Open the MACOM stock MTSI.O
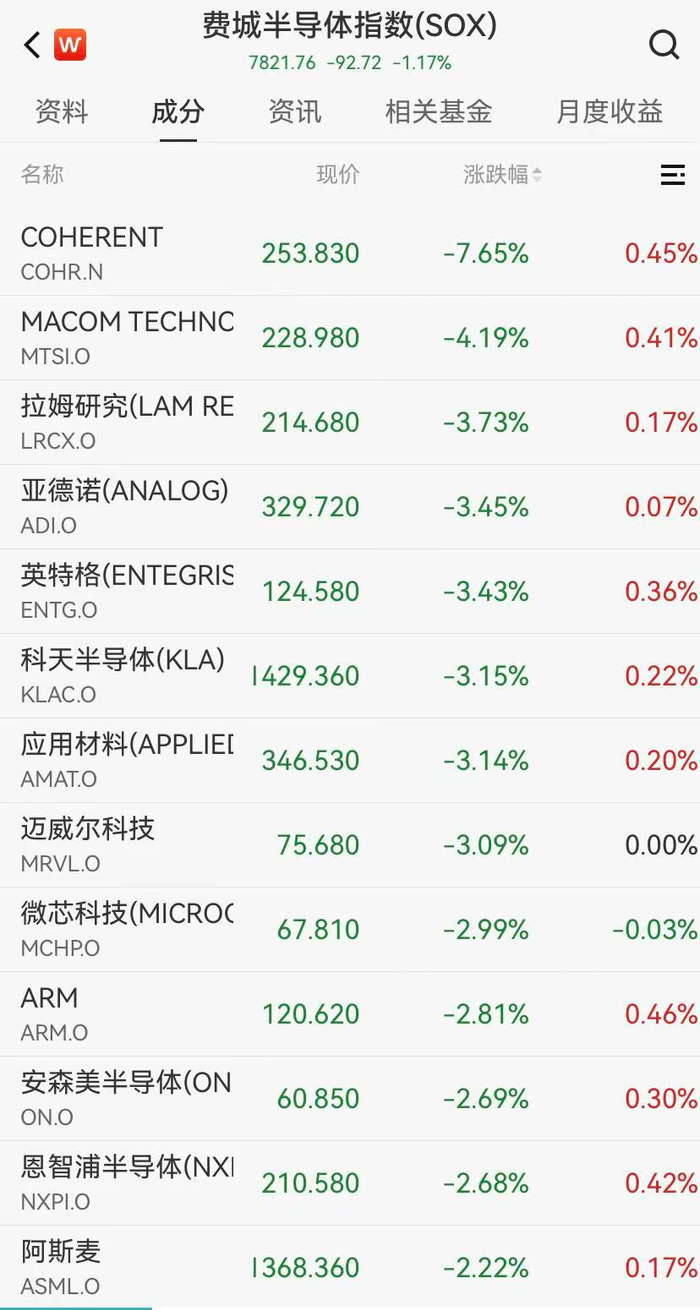The image size is (700, 1310). click(350, 338)
